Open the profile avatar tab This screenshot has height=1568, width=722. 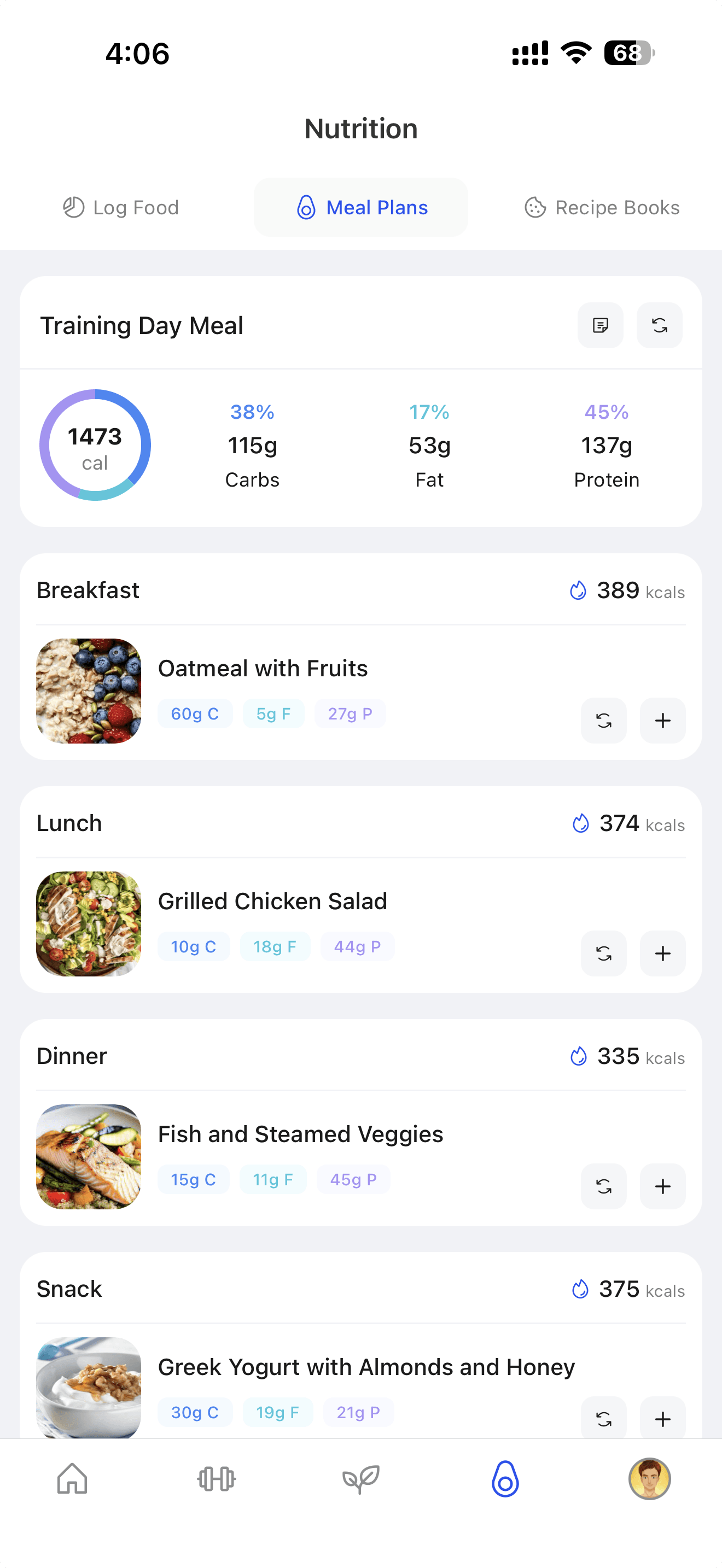[649, 1478]
